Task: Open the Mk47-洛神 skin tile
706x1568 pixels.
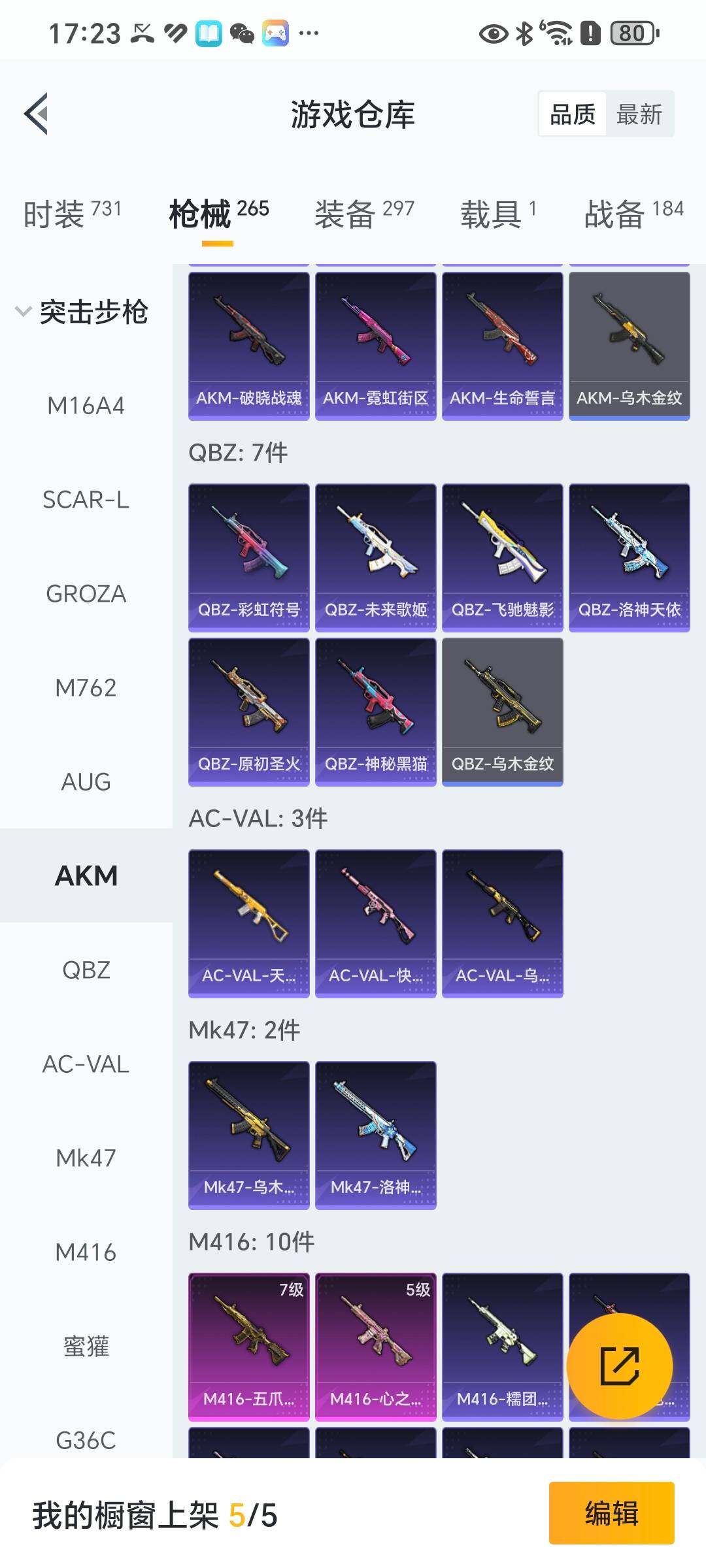Action: click(375, 1135)
